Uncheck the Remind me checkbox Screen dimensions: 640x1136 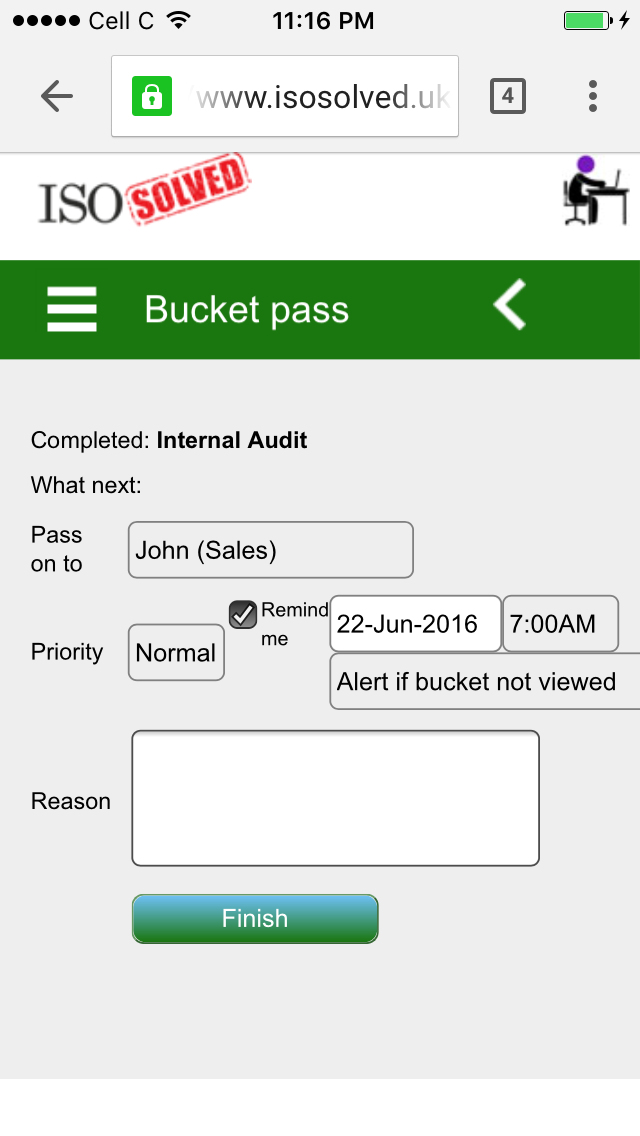point(243,614)
